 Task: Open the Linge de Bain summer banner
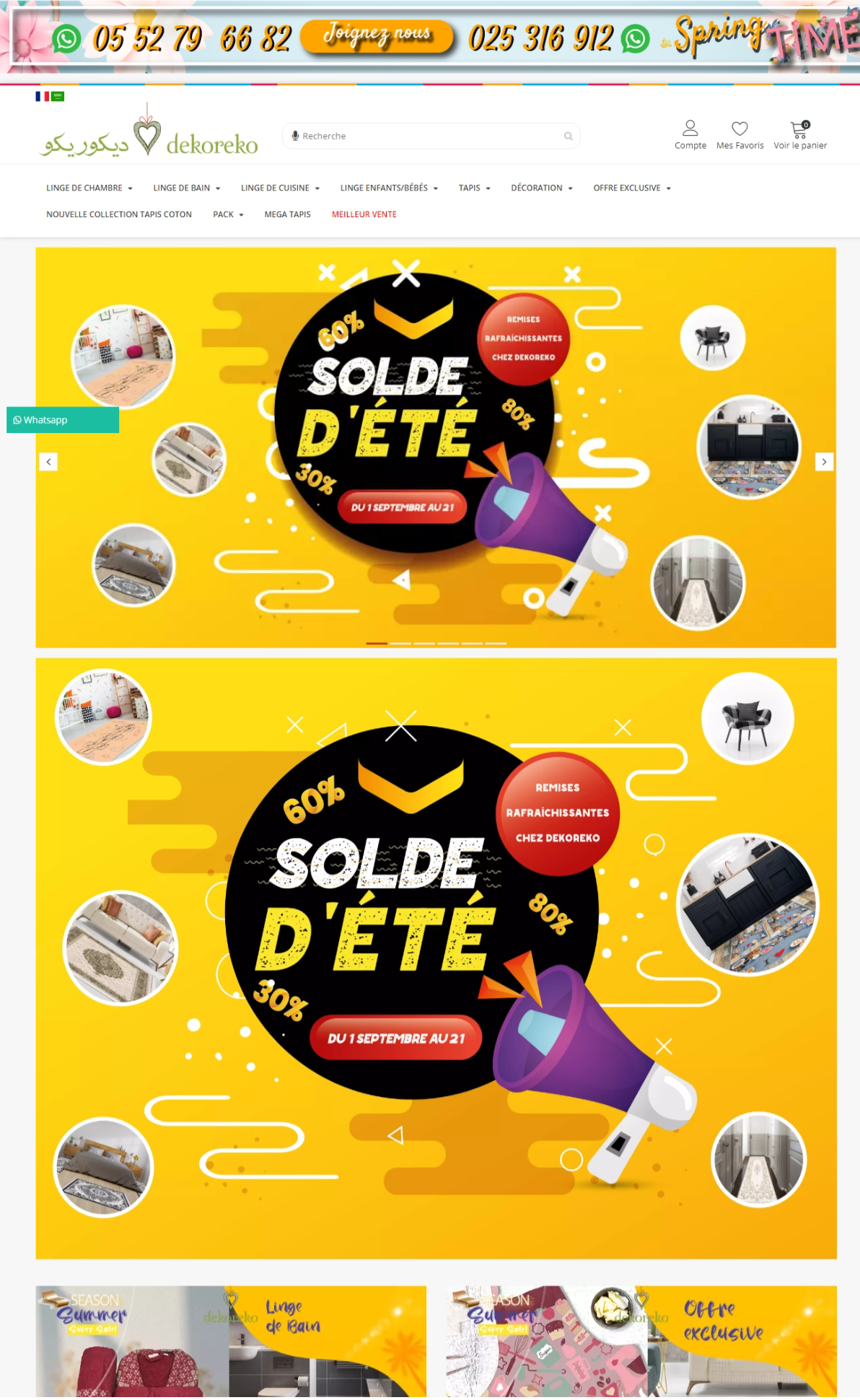coord(231,1341)
